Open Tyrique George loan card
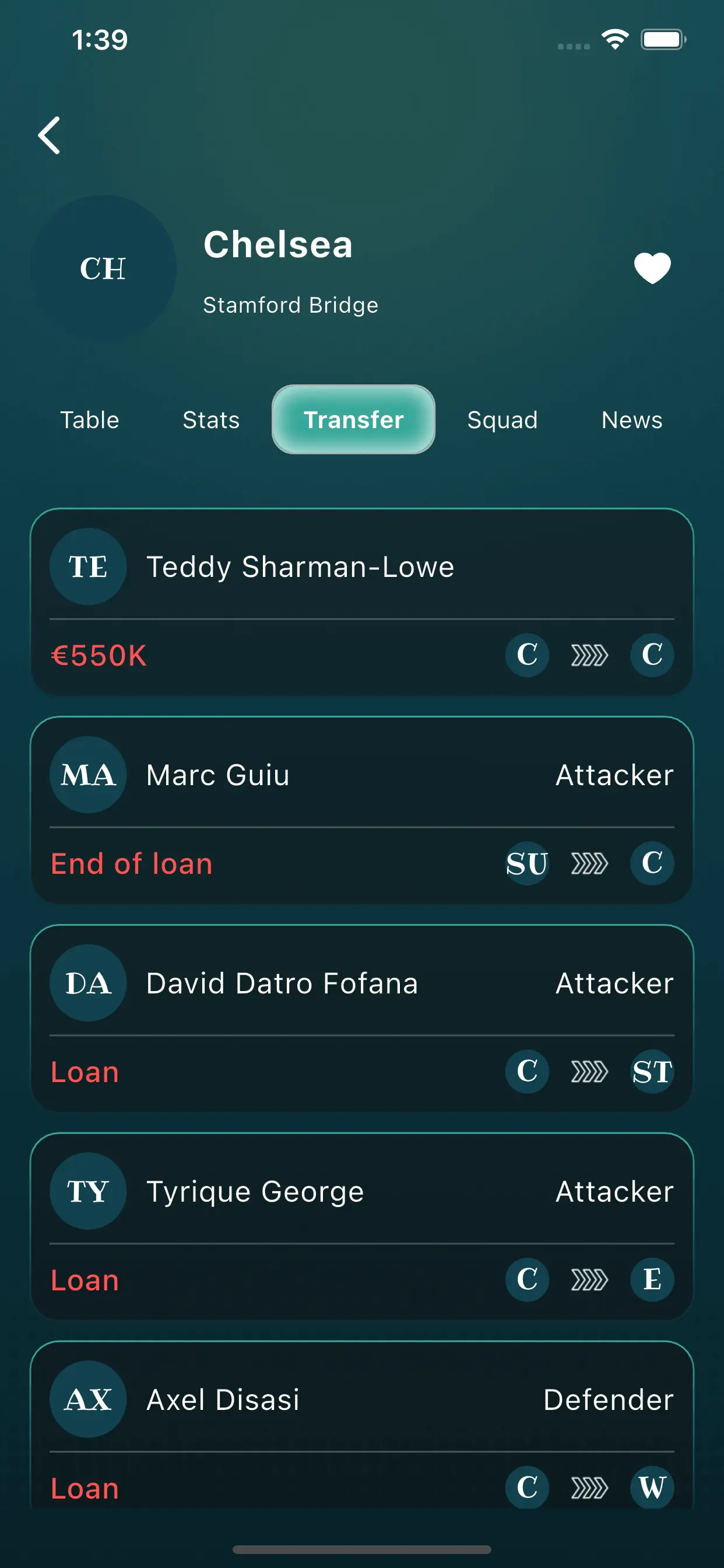 [x=362, y=1227]
